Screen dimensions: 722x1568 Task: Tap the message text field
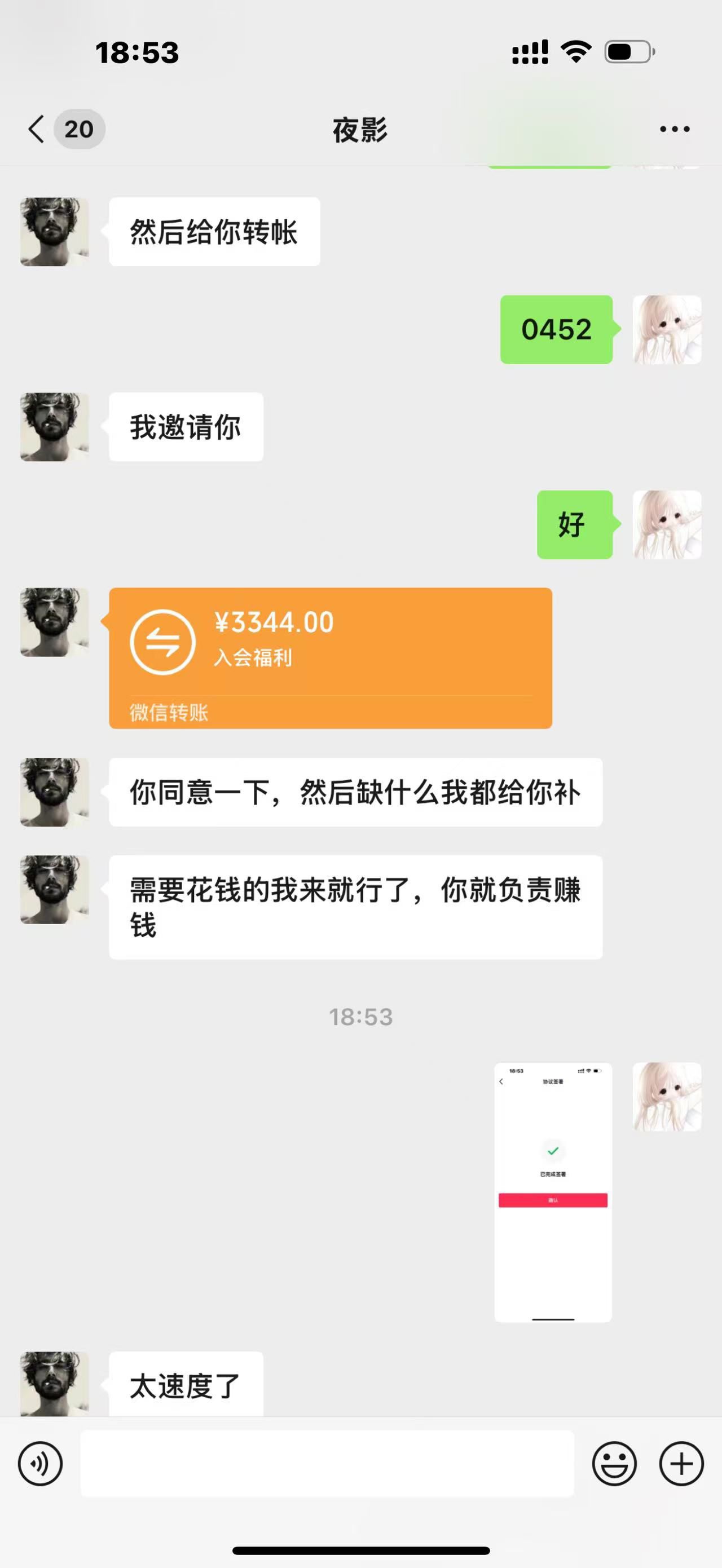[328, 1463]
